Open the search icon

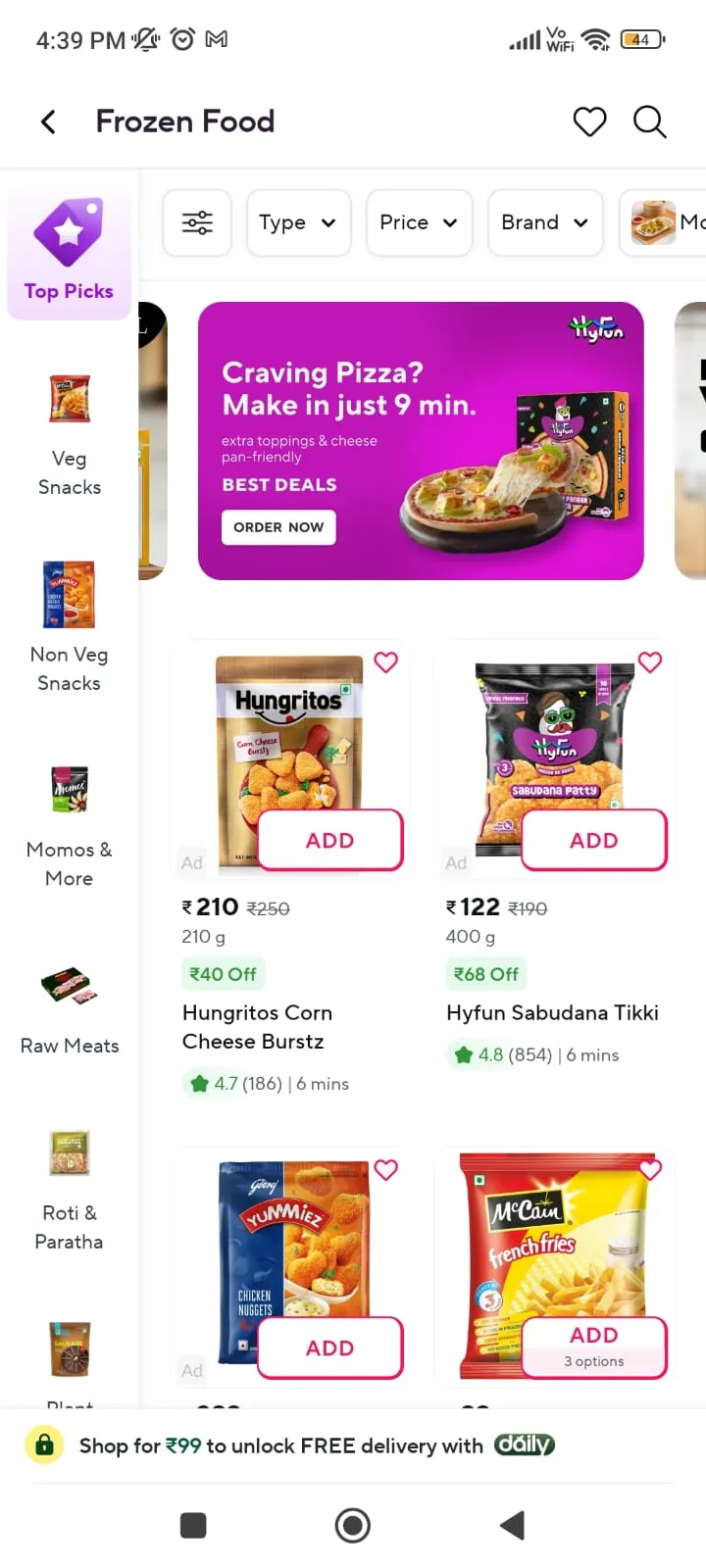tap(649, 122)
